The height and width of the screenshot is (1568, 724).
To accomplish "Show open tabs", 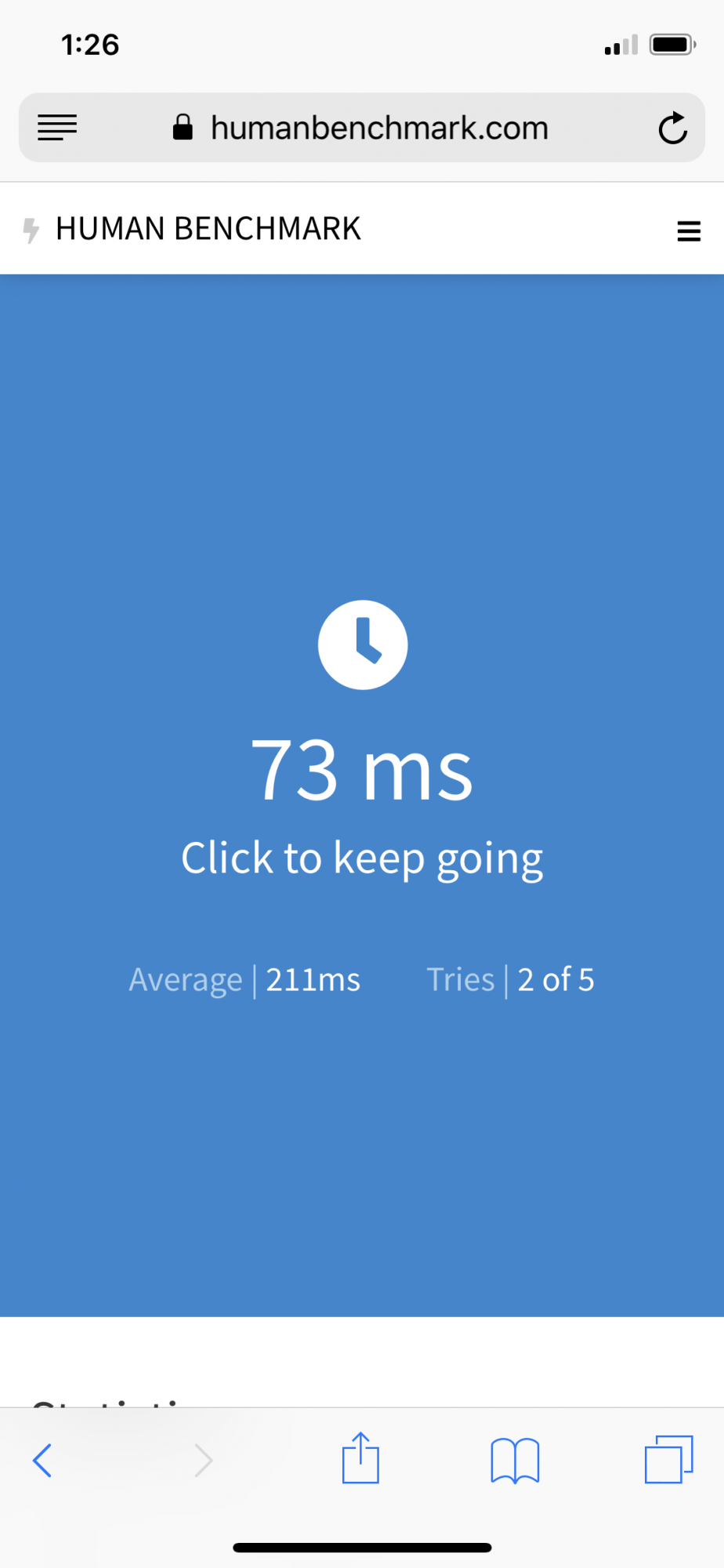I will pyautogui.click(x=668, y=1460).
